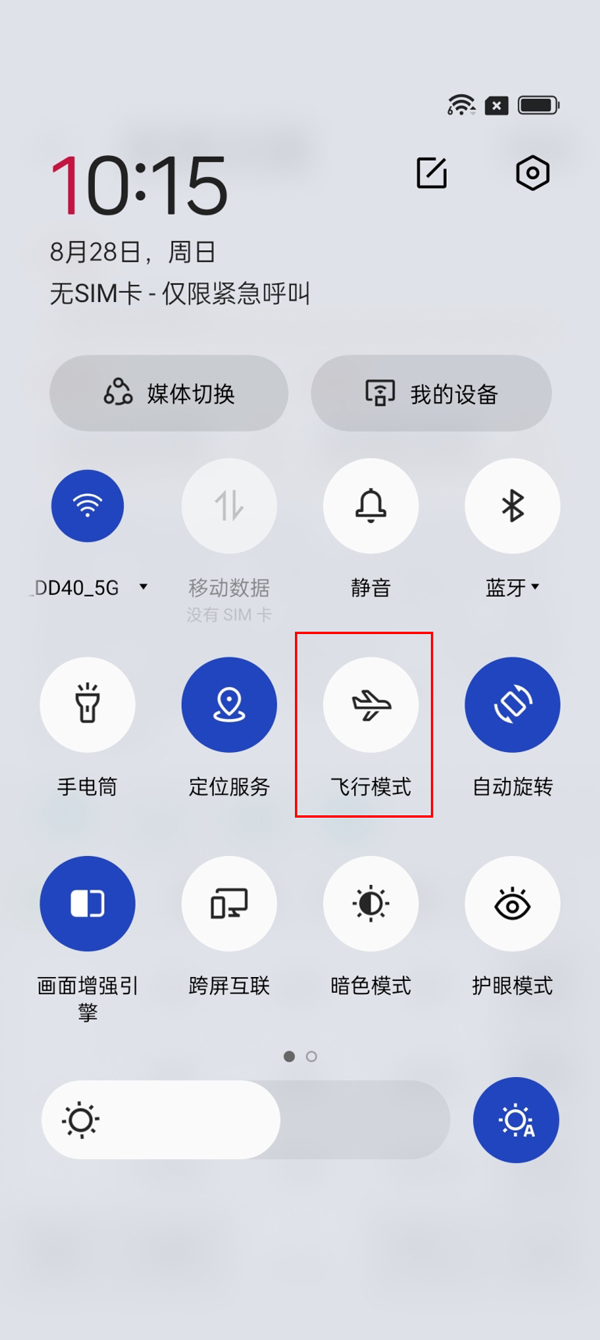
Task: Open 我的设备 panel
Action: (x=431, y=393)
